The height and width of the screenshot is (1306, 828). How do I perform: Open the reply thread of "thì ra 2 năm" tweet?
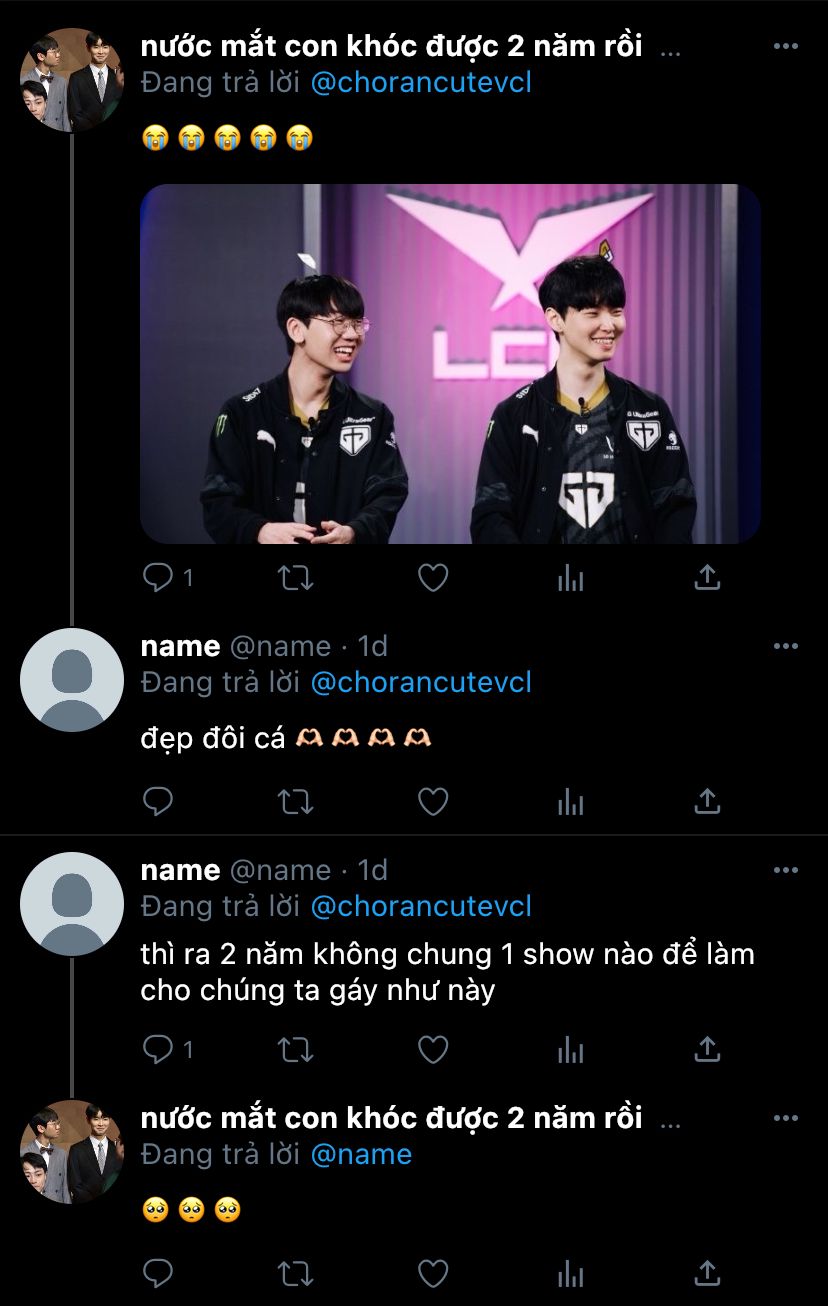click(x=159, y=1049)
